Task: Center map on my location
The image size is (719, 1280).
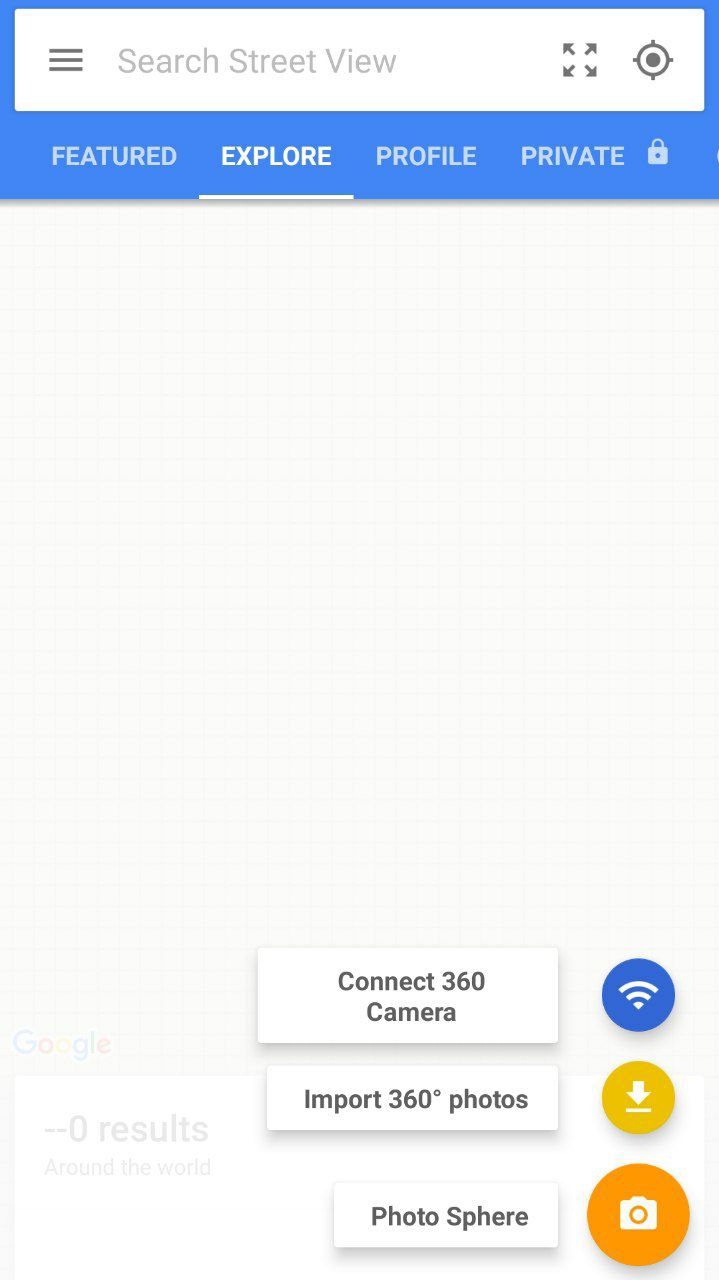Action: pyautogui.click(x=653, y=61)
